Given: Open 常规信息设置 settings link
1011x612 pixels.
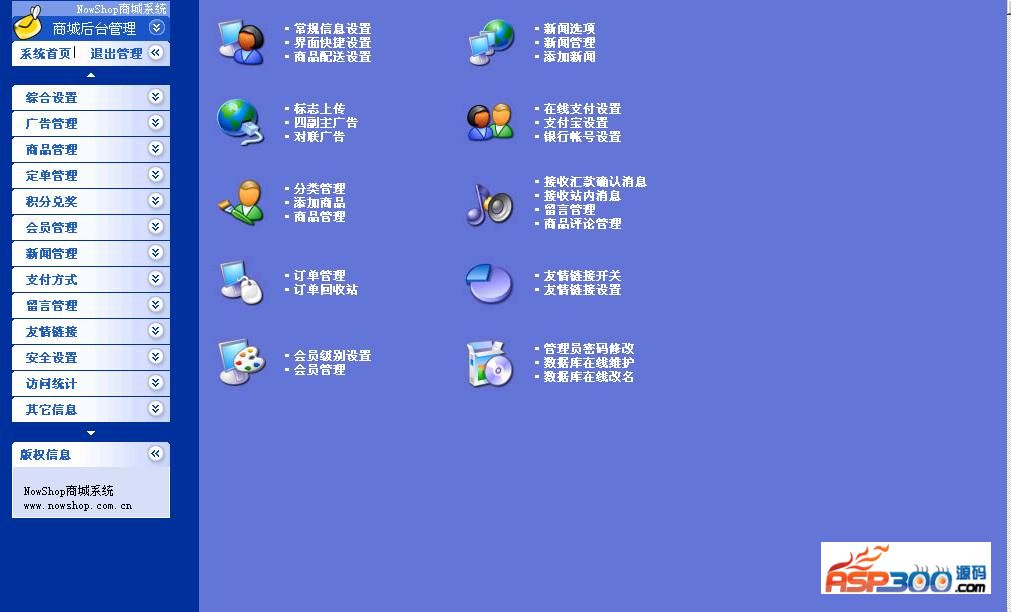Looking at the screenshot, I should click(x=332, y=29).
